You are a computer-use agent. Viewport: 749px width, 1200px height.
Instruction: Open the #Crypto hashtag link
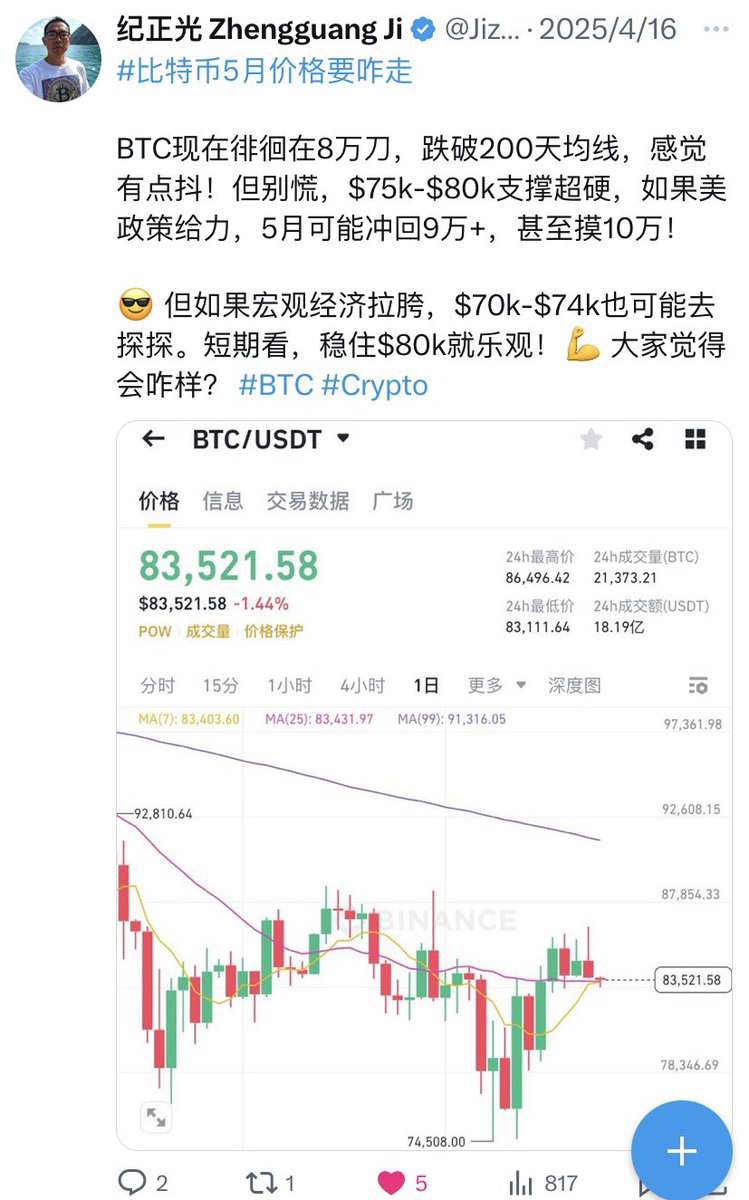(374, 385)
